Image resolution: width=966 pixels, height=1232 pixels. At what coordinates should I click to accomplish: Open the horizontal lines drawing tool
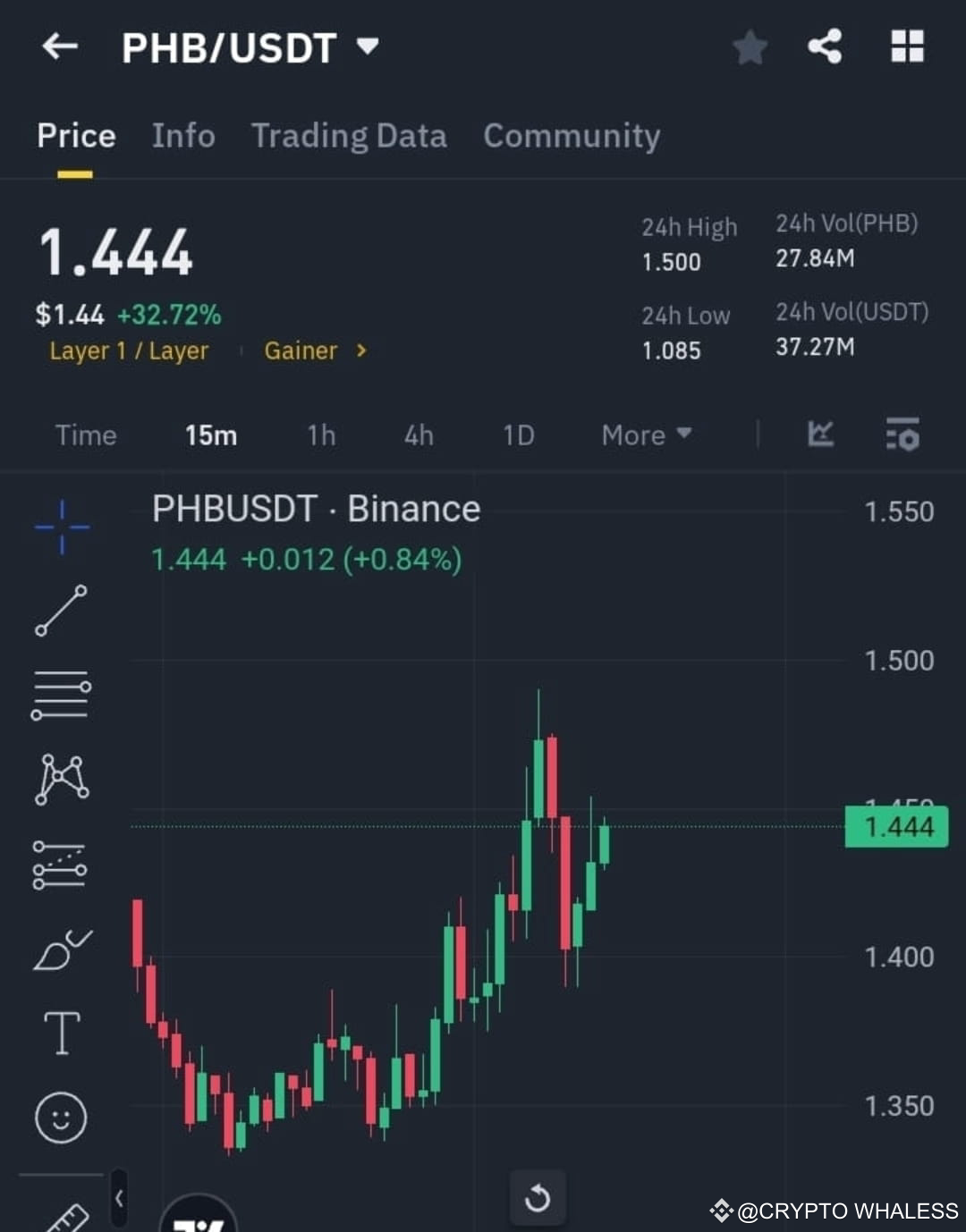pyautogui.click(x=61, y=693)
